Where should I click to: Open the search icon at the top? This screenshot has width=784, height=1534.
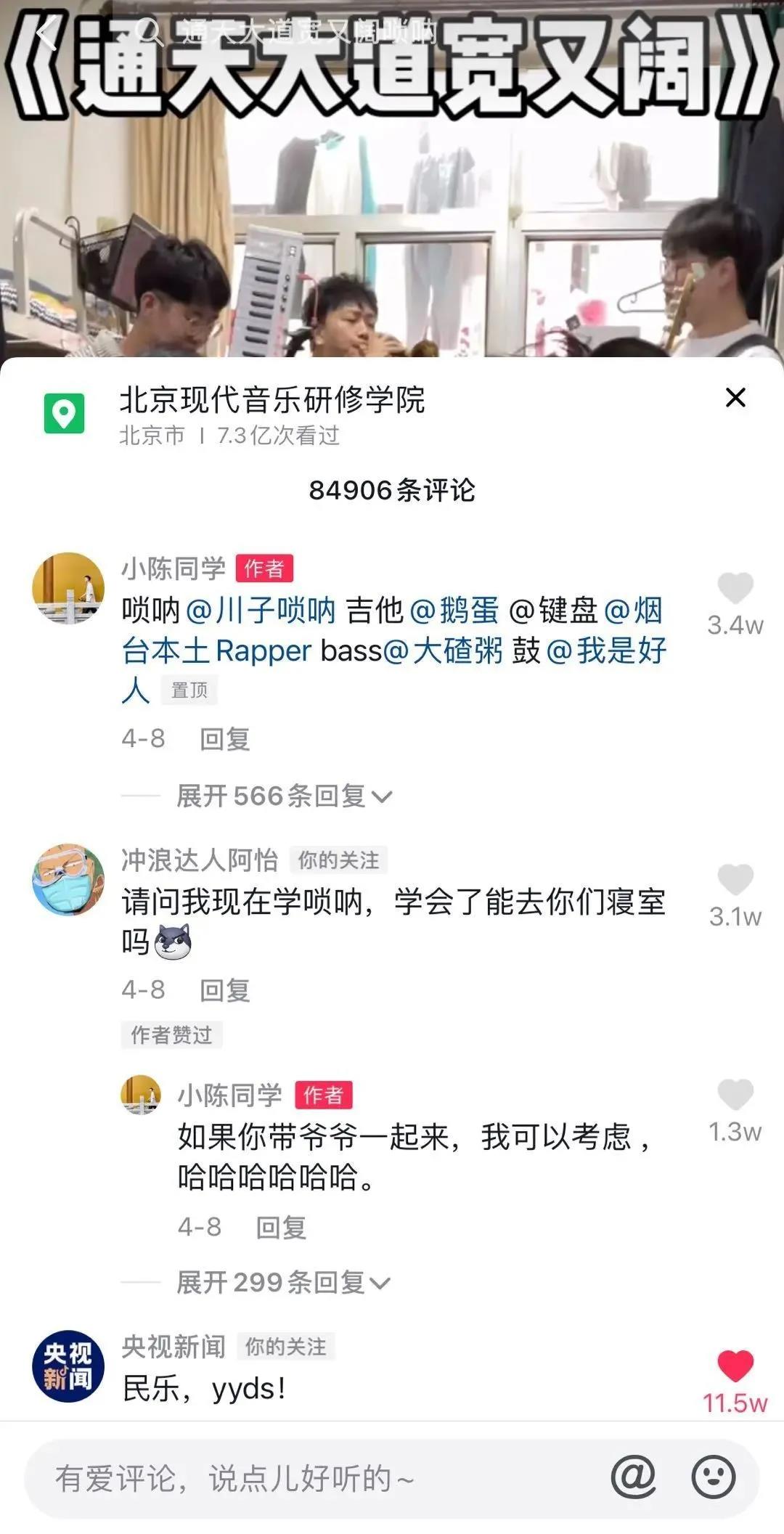pos(149,30)
